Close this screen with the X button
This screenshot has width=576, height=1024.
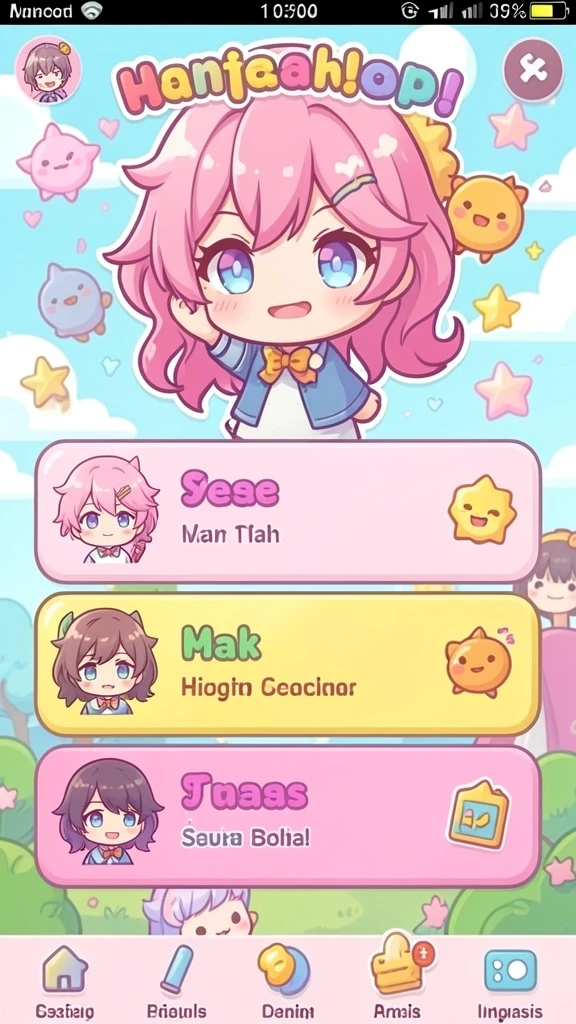[533, 70]
